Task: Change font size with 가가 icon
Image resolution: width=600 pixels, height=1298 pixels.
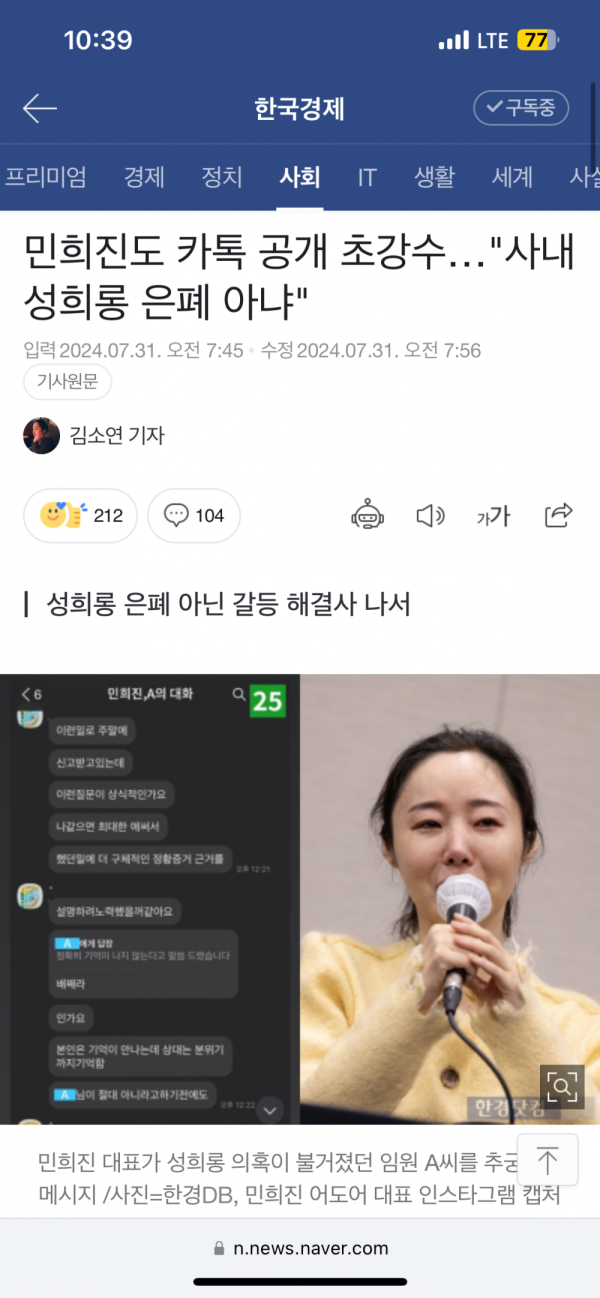Action: pos(493,516)
